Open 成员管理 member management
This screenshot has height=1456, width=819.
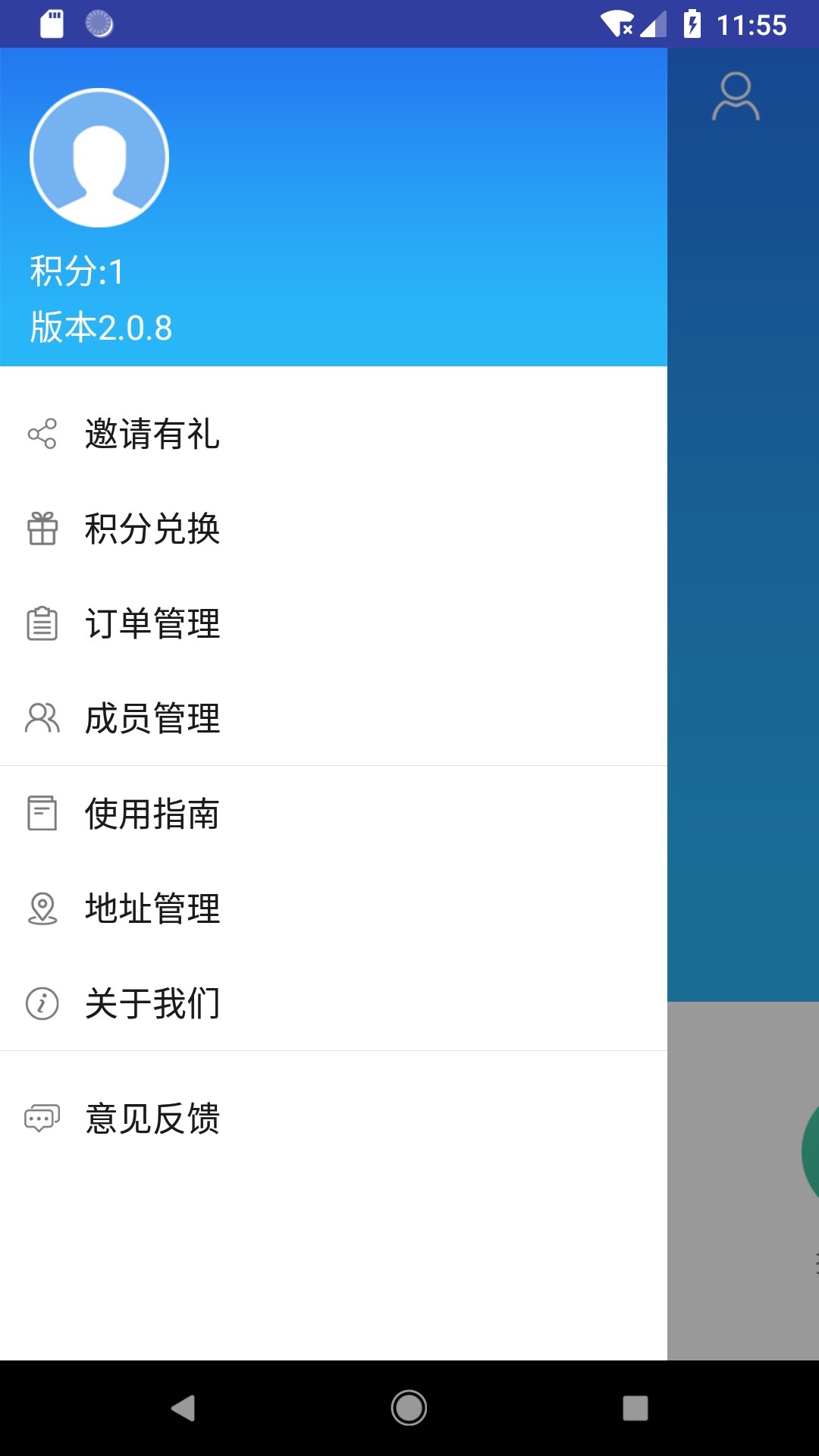[x=152, y=718]
